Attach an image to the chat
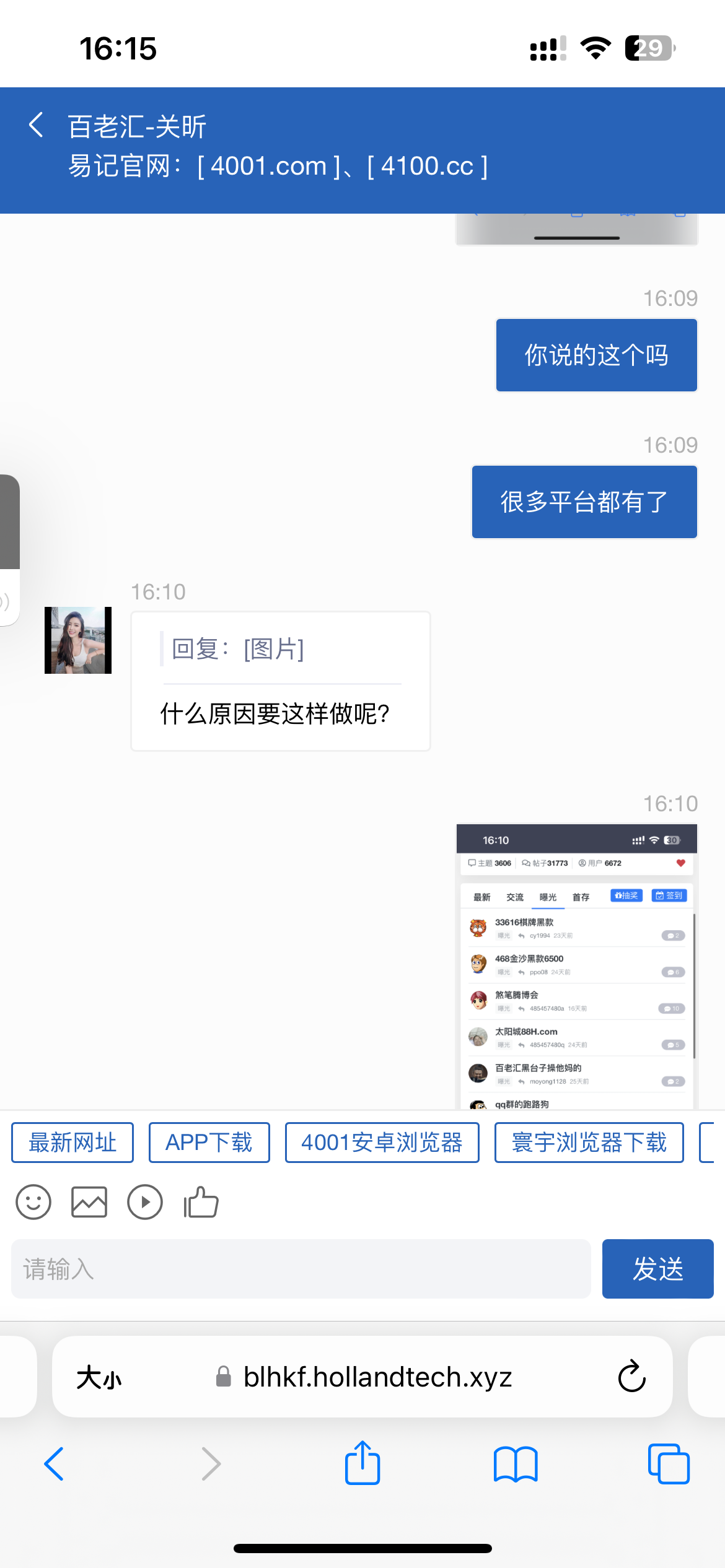This screenshot has height=1568, width=725. (x=89, y=1202)
